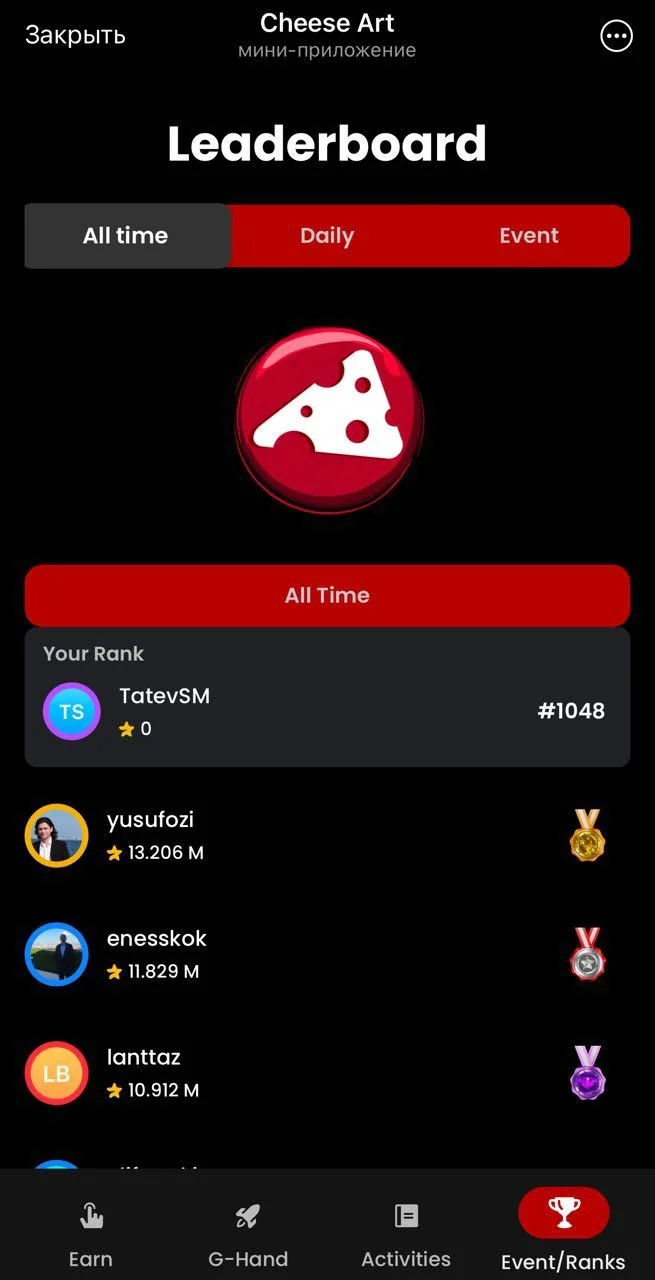Tap the red All Time button

pos(327,596)
